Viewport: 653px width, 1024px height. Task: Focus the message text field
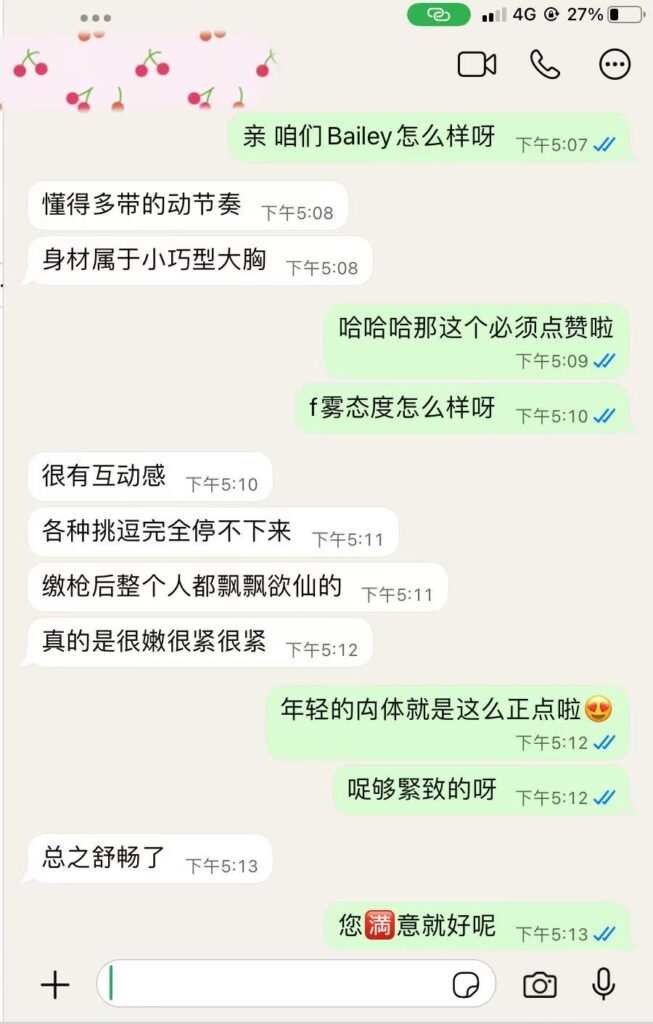click(x=270, y=985)
